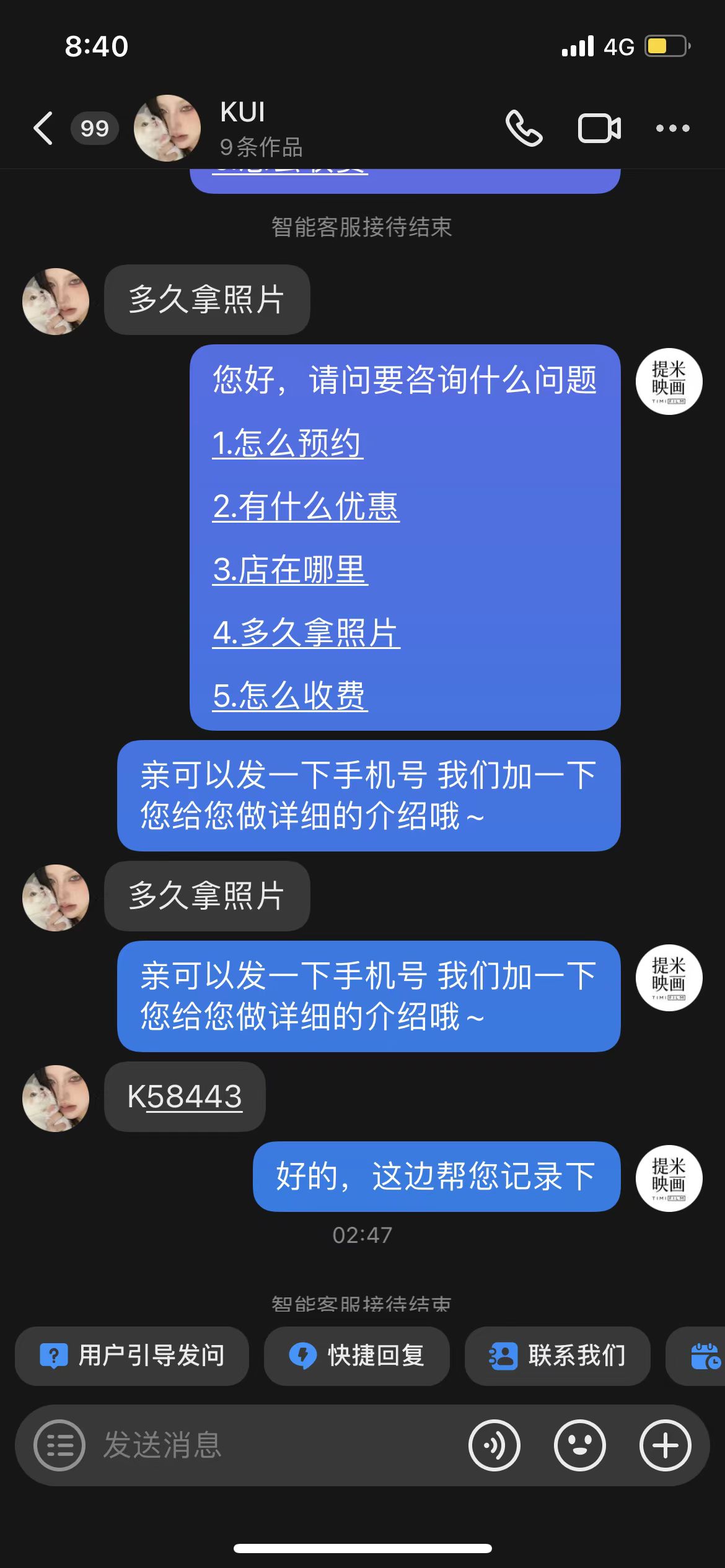This screenshot has height=1568, width=725.
Task: Open the emoji picker
Action: [580, 1445]
